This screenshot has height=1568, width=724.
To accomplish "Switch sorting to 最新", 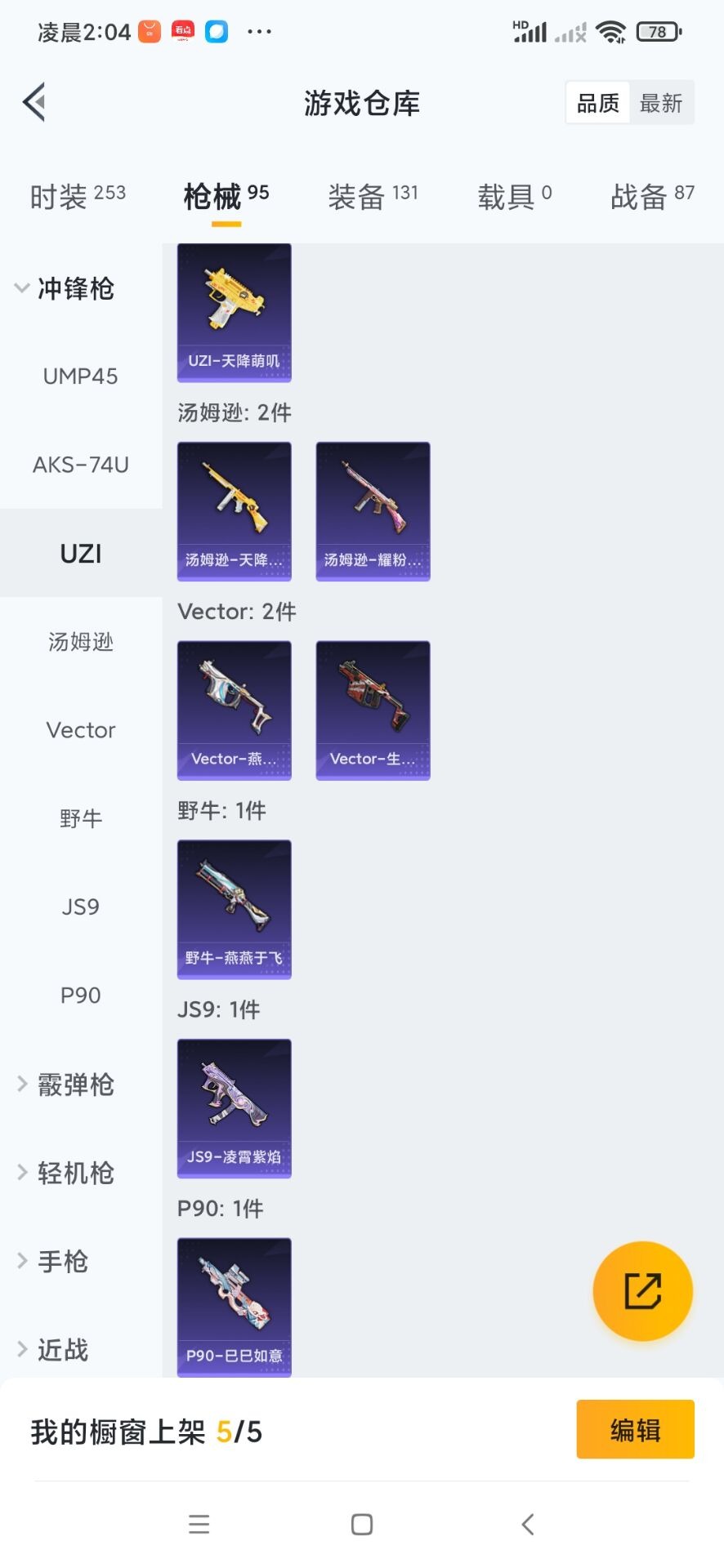I will pyautogui.click(x=662, y=102).
